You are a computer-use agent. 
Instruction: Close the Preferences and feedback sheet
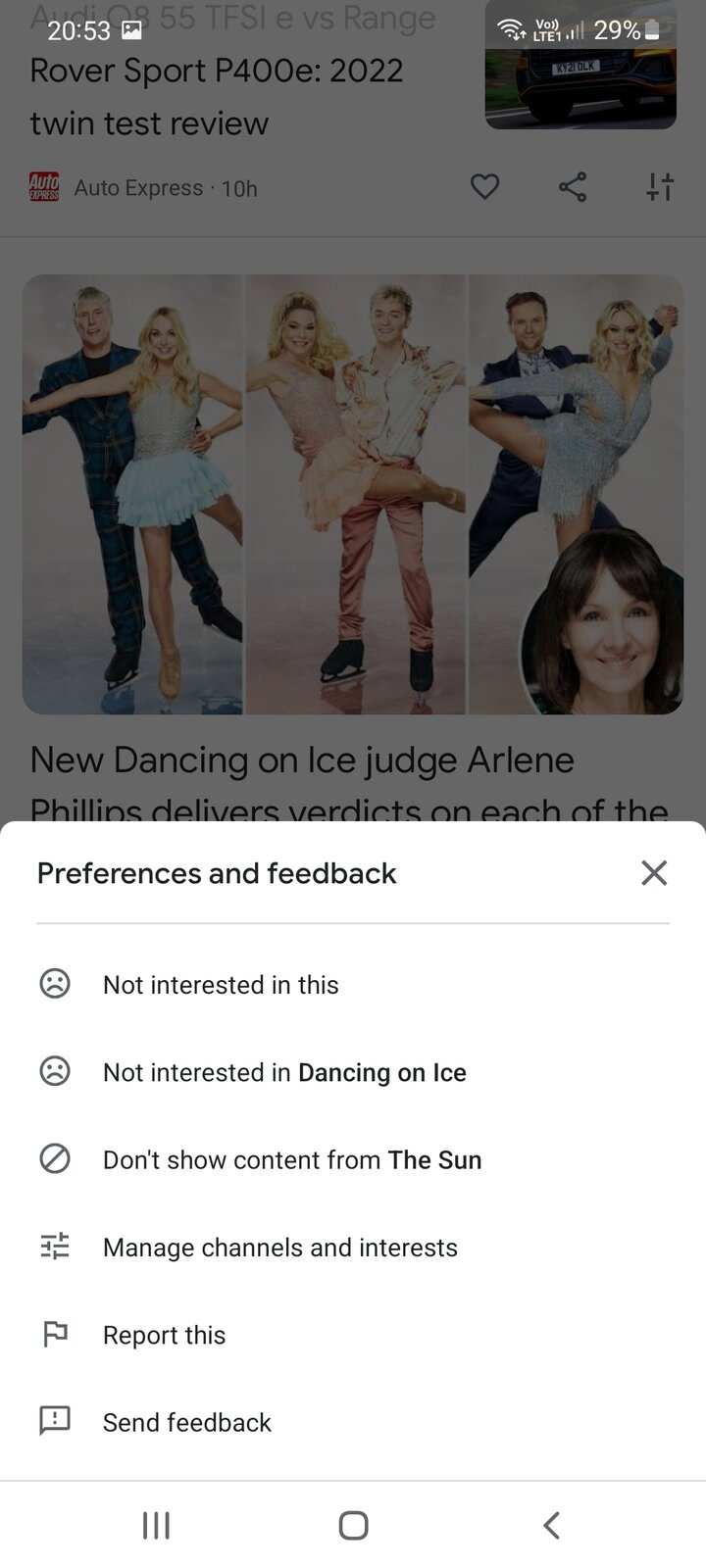pos(653,872)
